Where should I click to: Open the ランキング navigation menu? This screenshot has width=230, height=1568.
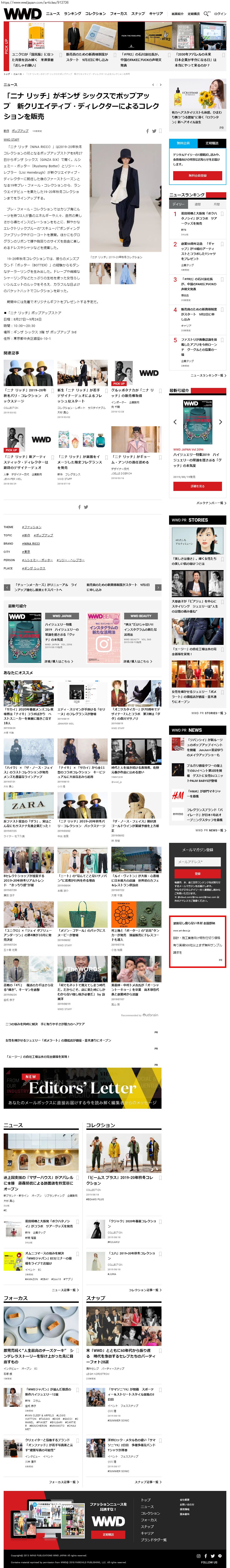[x=72, y=13]
